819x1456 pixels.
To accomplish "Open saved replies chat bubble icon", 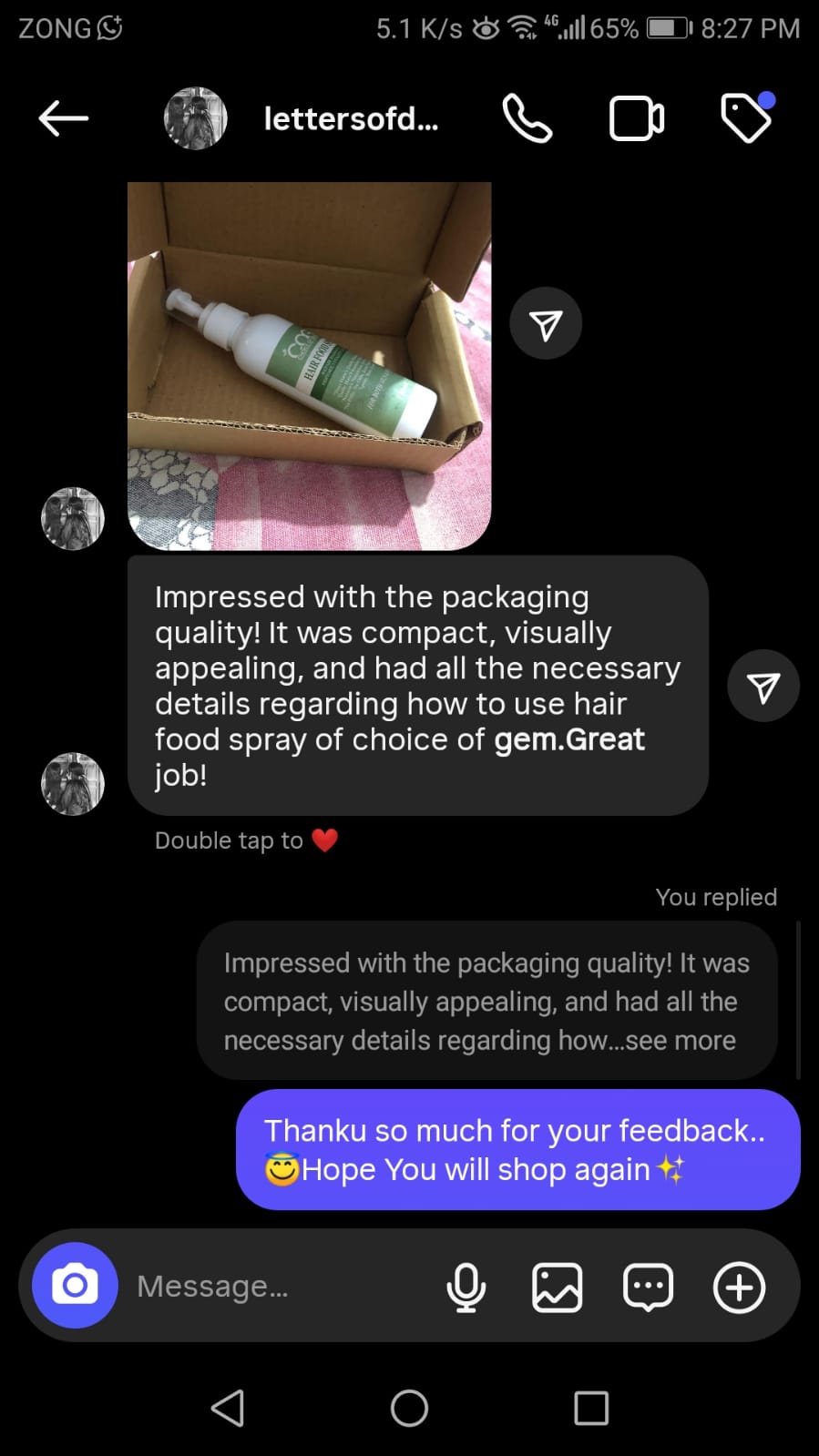I will coord(648,1287).
